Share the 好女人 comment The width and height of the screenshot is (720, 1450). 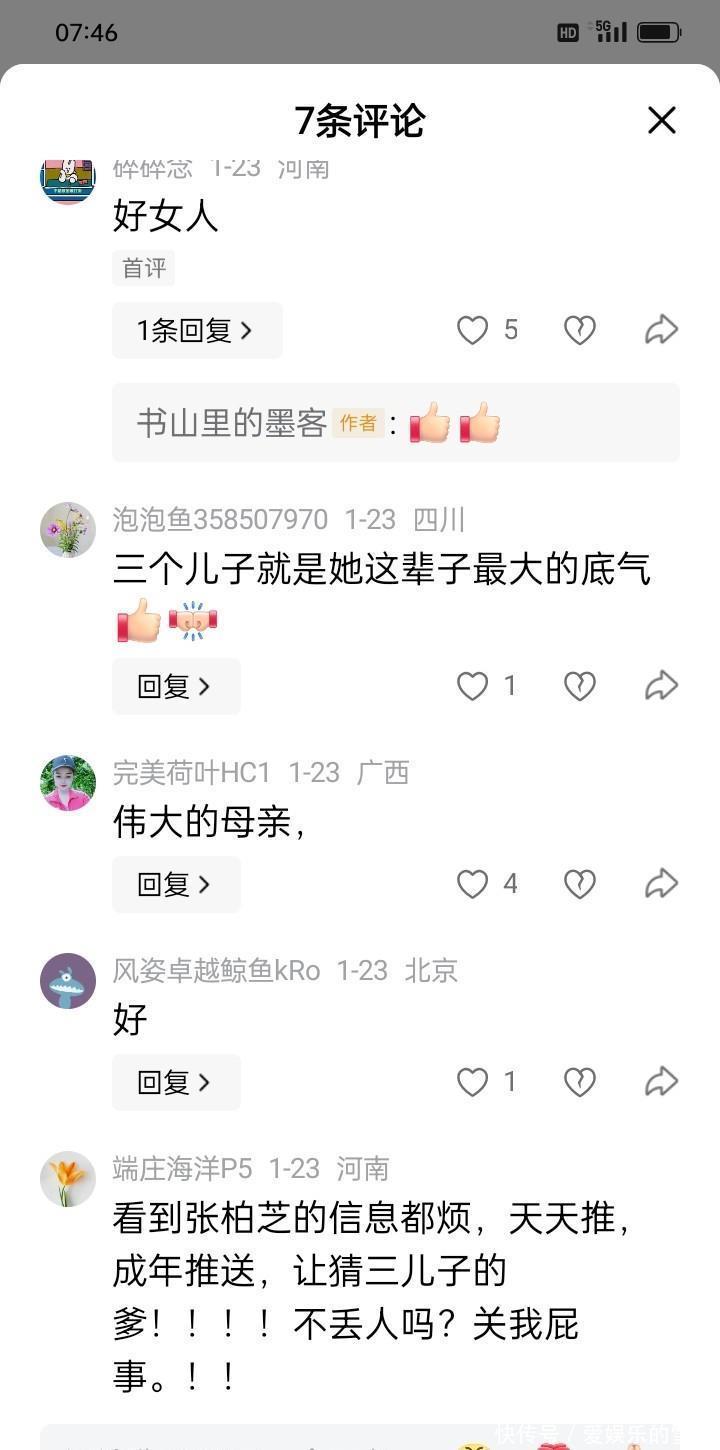661,330
